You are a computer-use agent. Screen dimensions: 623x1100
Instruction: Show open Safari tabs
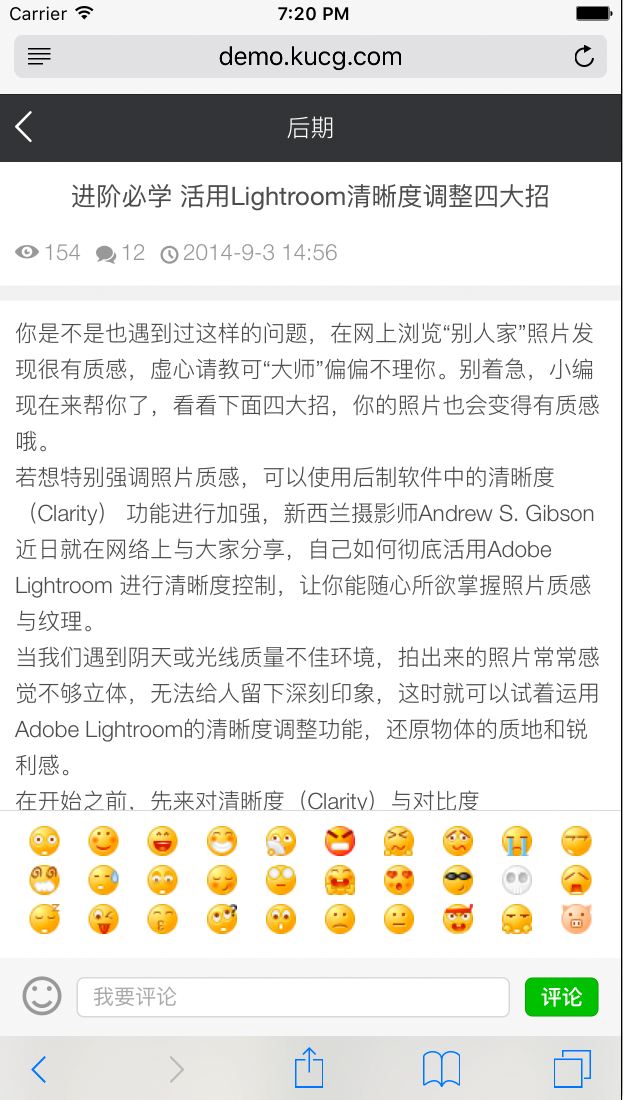point(572,1069)
